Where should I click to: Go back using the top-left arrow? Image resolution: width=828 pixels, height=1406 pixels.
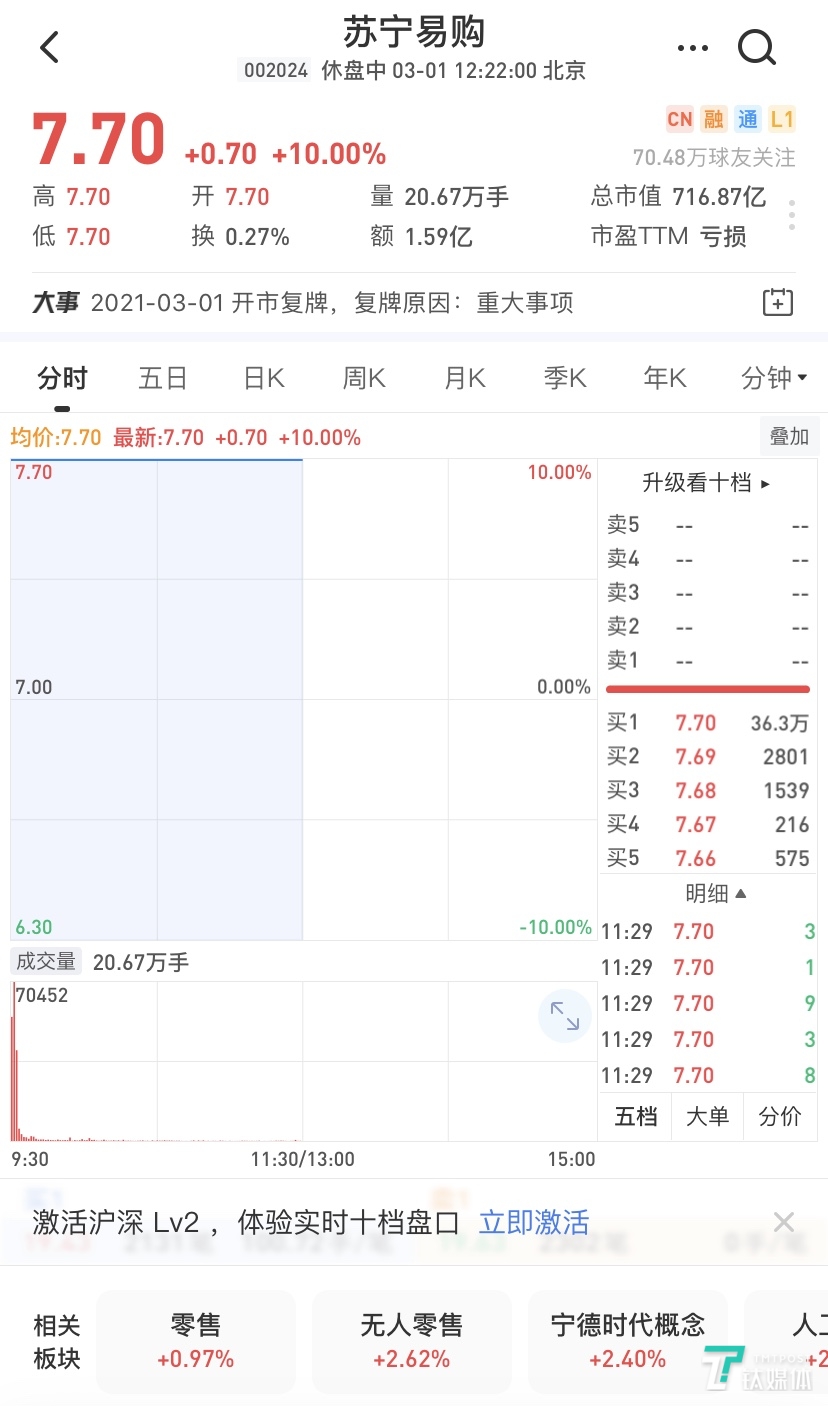click(49, 47)
